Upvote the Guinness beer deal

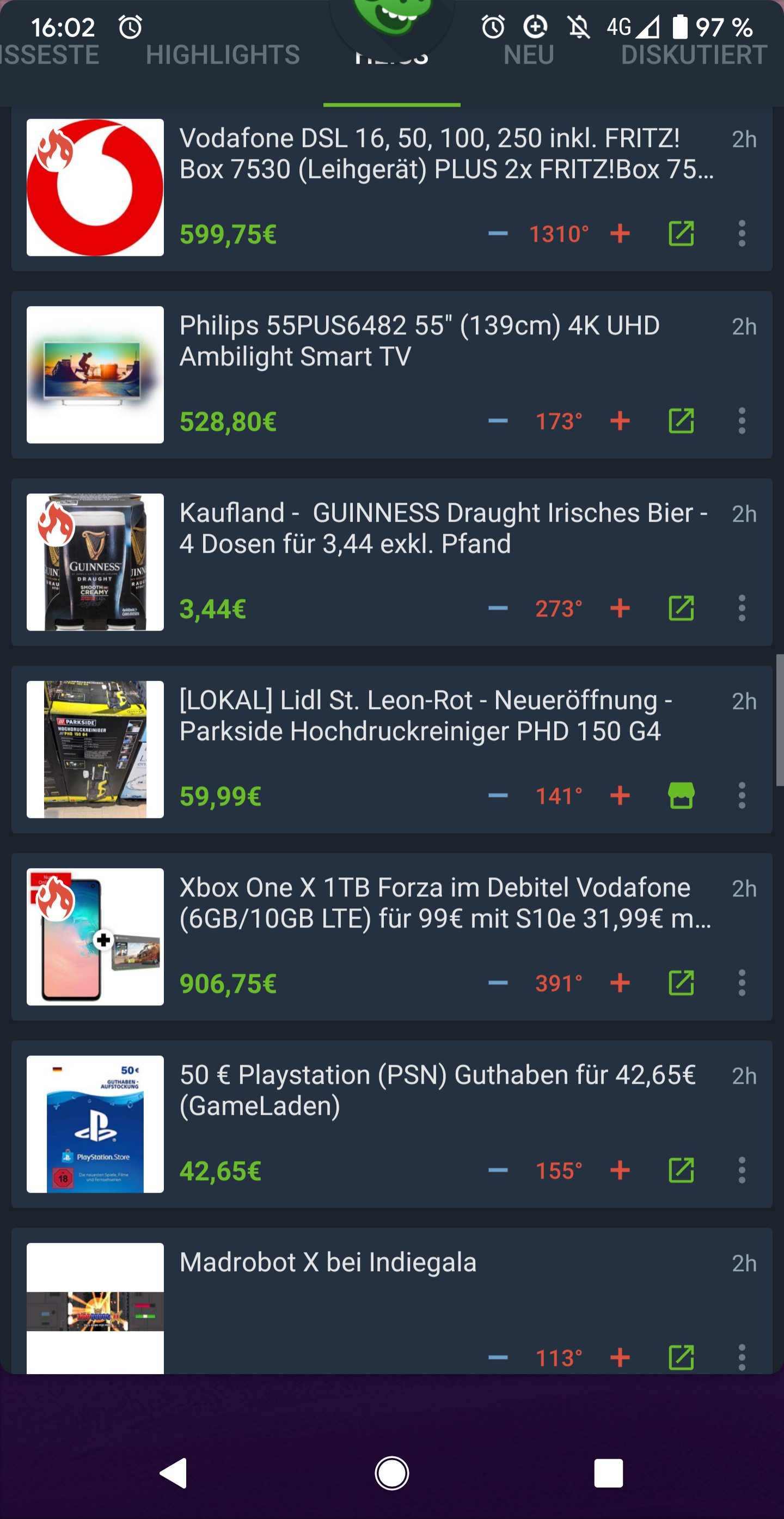(x=620, y=608)
